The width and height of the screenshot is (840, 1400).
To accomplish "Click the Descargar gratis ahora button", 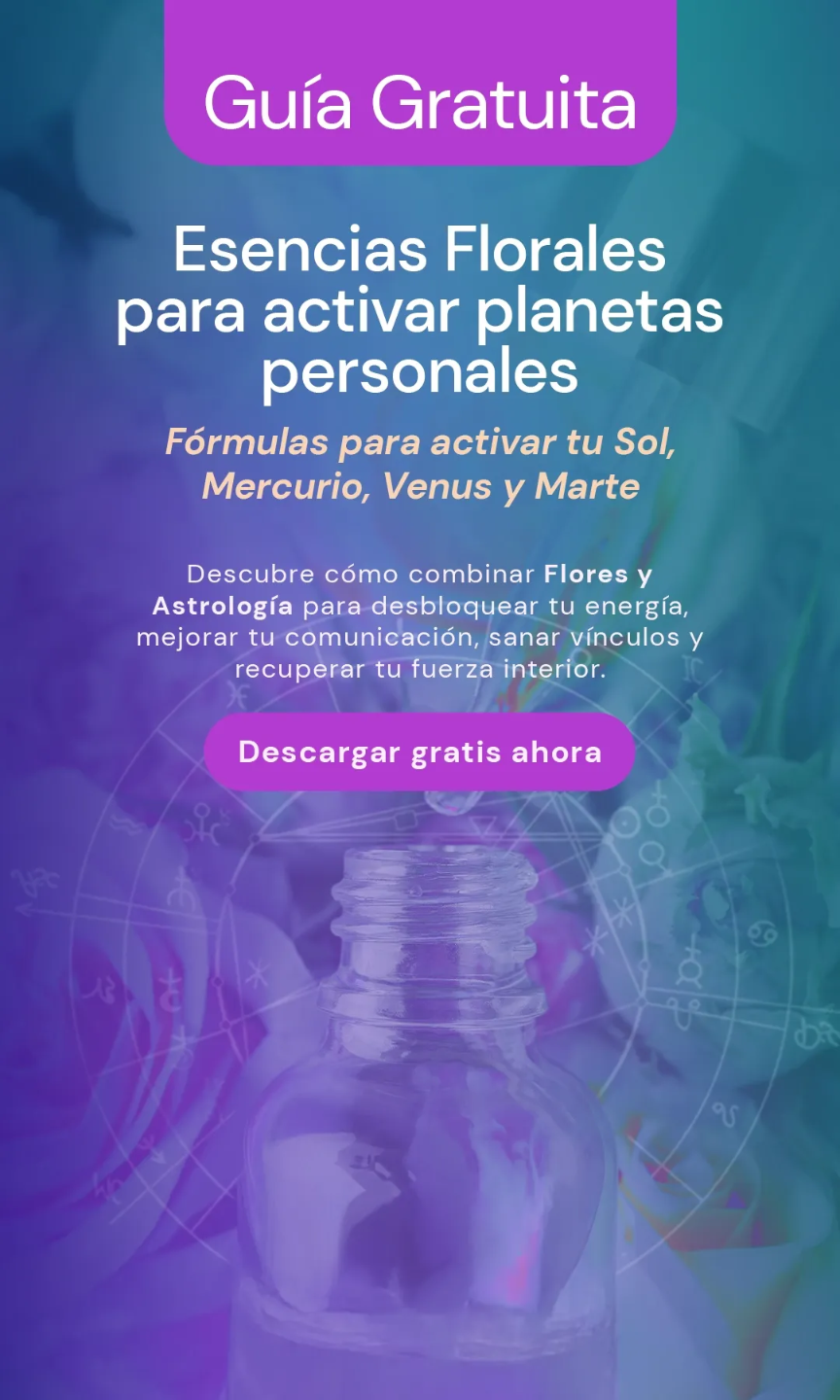I will tap(420, 751).
